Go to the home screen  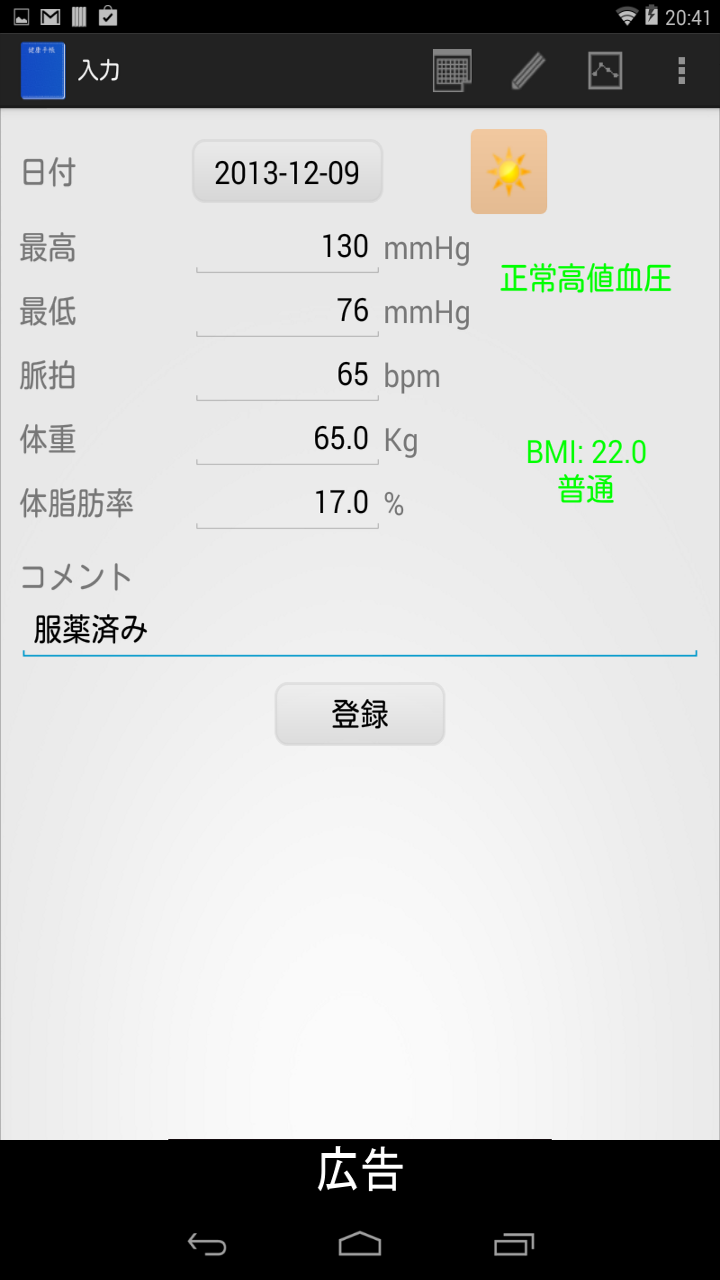tap(360, 1243)
